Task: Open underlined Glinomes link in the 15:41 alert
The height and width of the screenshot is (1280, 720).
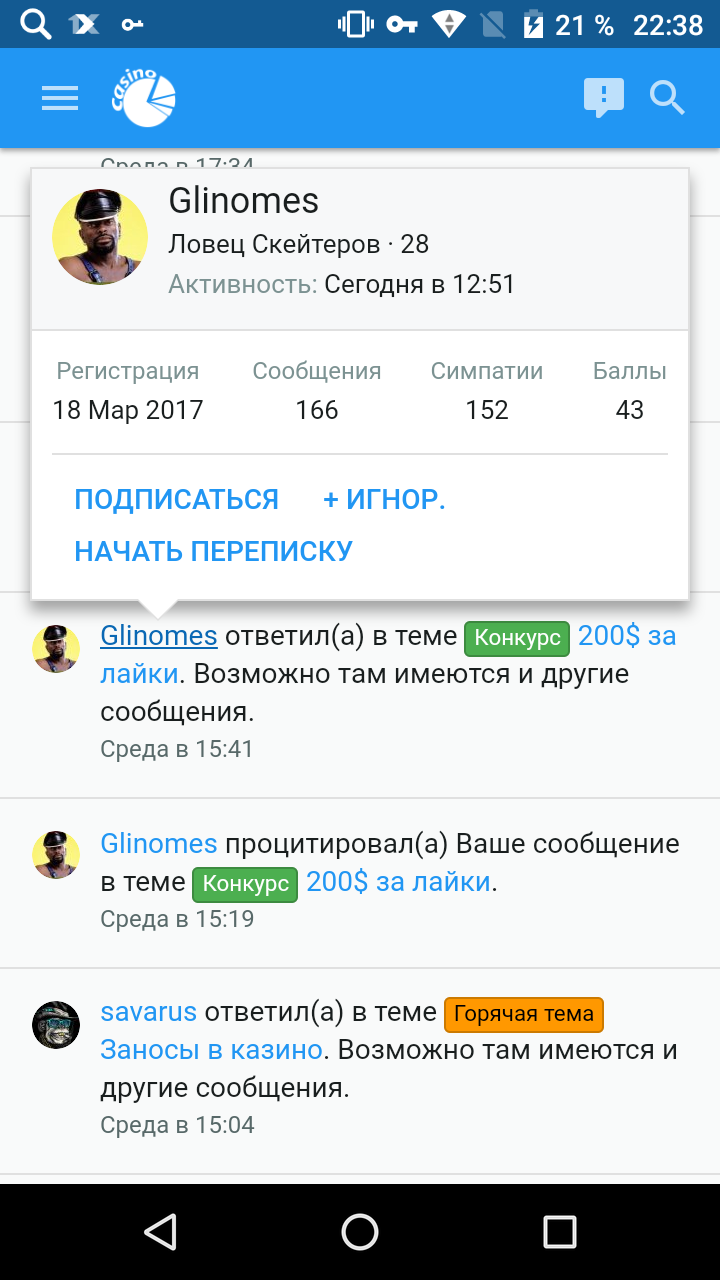Action: tap(159, 636)
